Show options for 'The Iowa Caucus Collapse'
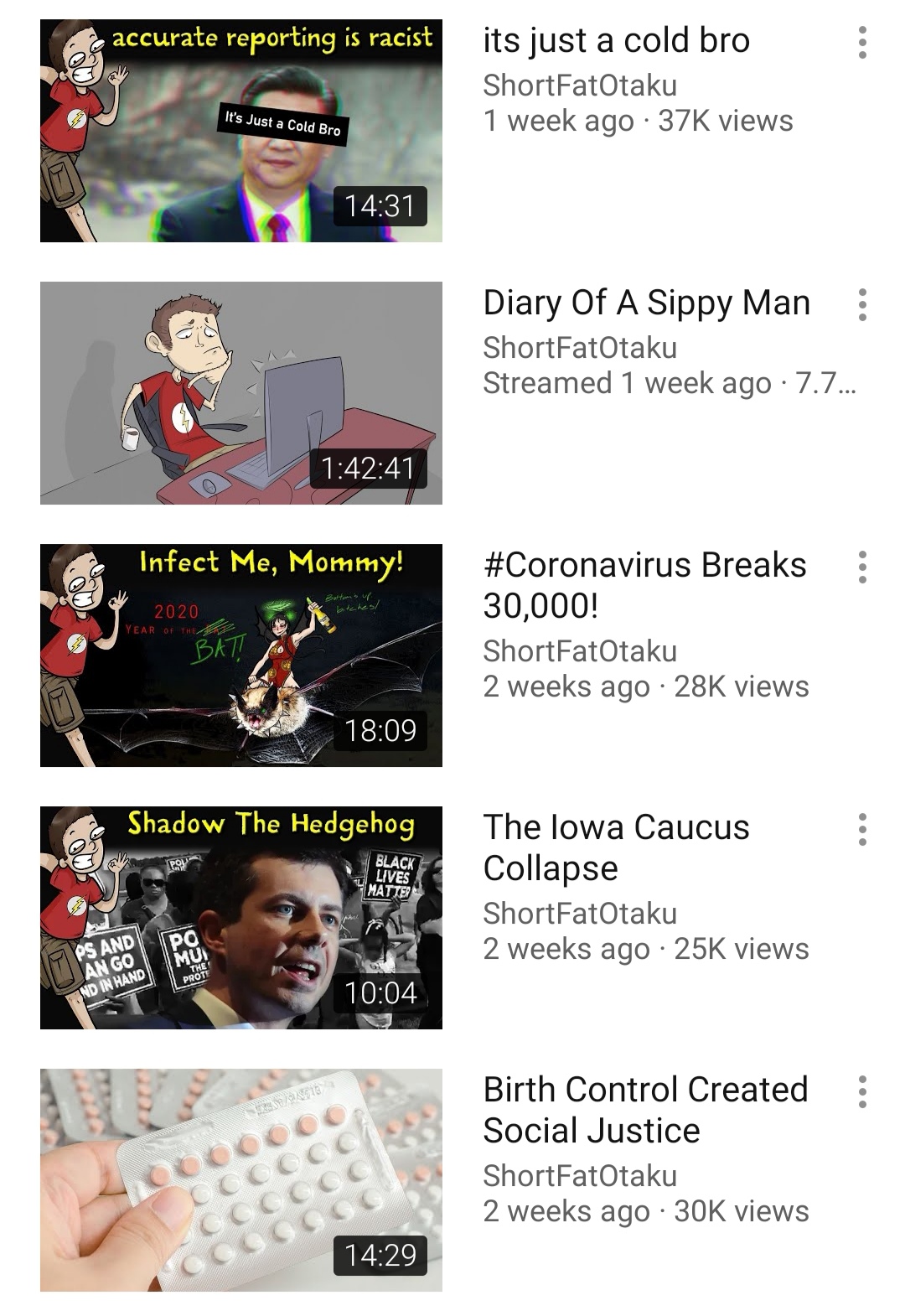Image resolution: width=905 pixels, height=1316 pixels. (x=862, y=830)
